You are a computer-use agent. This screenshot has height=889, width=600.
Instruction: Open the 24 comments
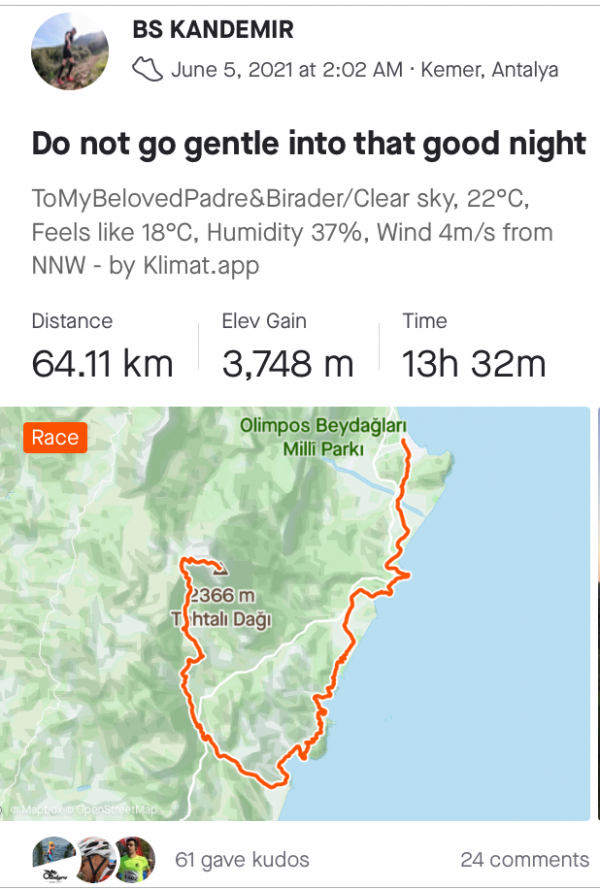tap(524, 859)
